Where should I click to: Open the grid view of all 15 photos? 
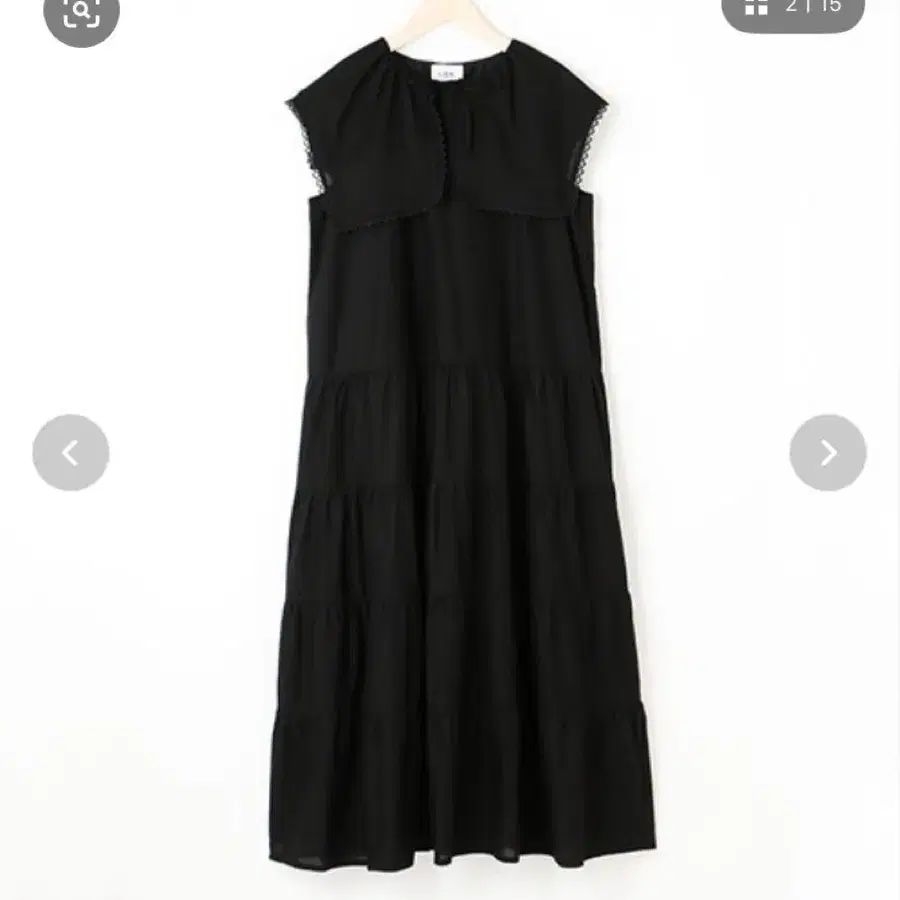(x=758, y=8)
